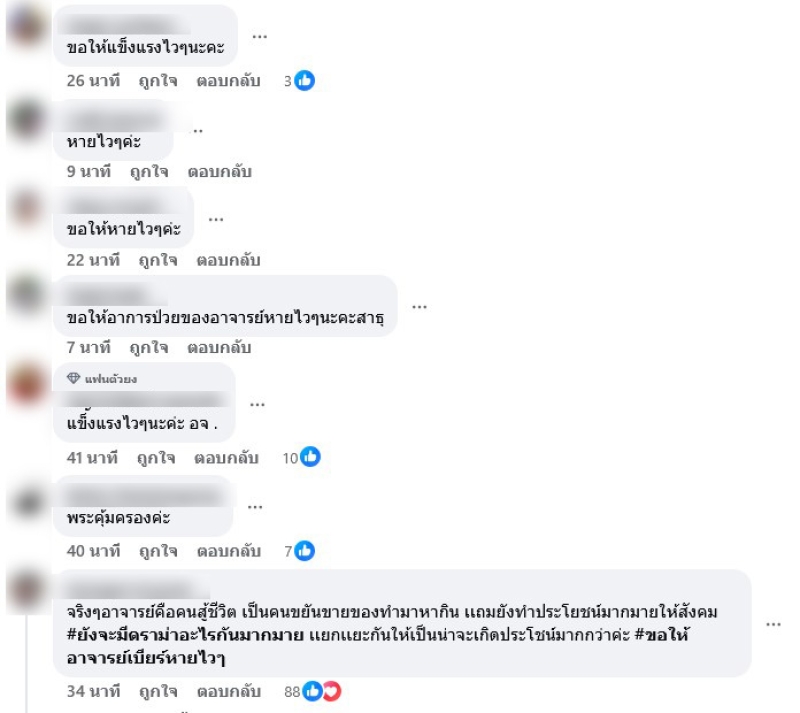The image size is (800, 713).
Task: Reply to the comment "แข็งแรงไวๆนะค่ะ อจ ."
Action: tap(228, 458)
